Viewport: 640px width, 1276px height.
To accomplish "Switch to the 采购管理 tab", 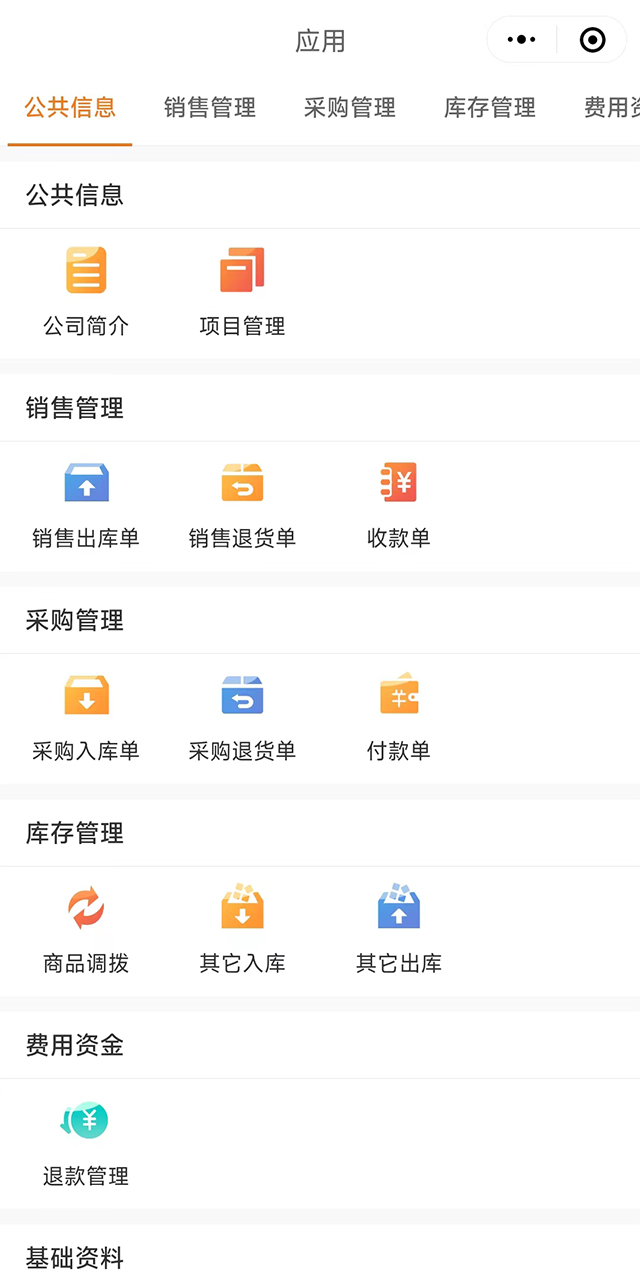I will (350, 108).
